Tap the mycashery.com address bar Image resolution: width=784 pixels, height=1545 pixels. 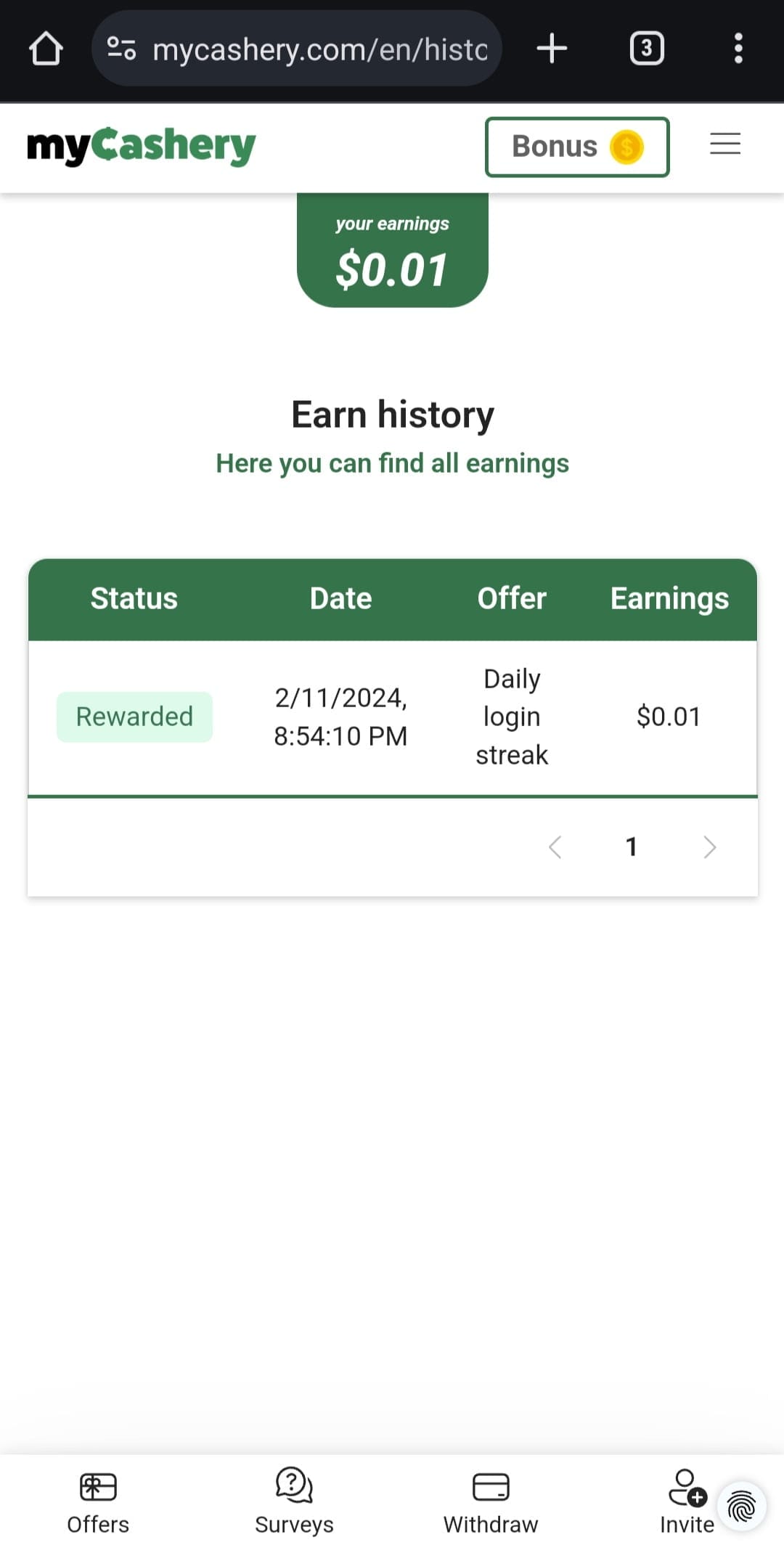click(297, 49)
